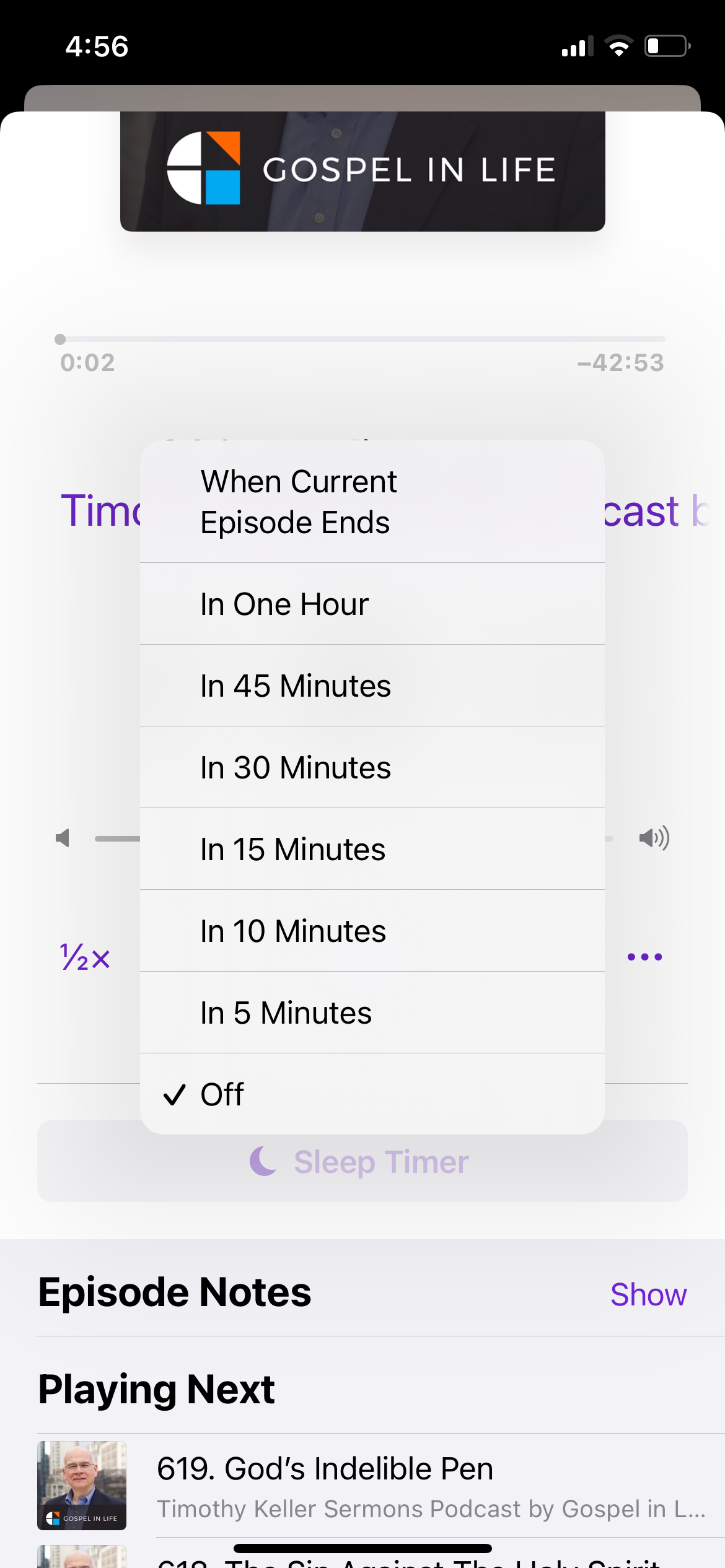Tap the volume down speaker icon

tap(64, 839)
